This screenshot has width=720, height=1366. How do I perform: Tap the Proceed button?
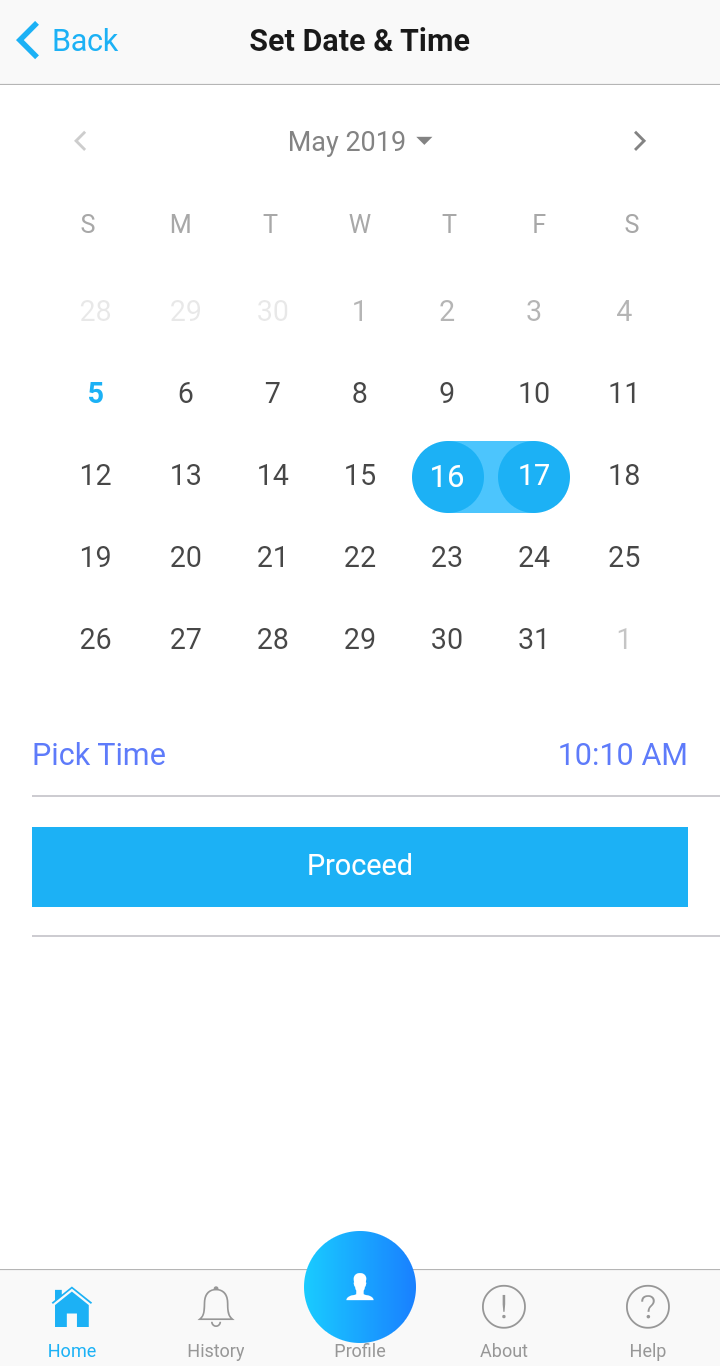pos(360,866)
